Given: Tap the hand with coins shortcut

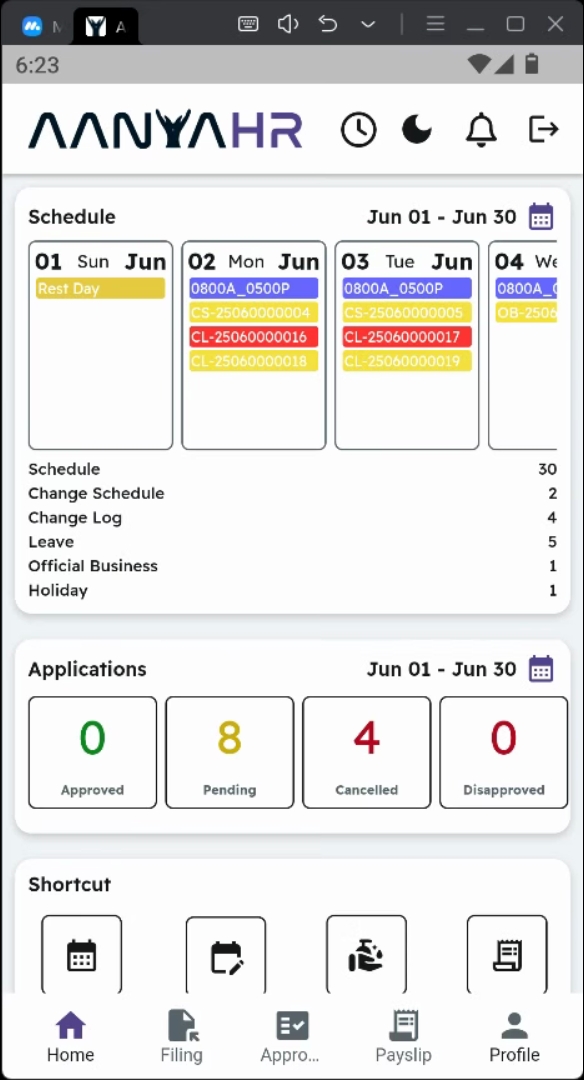Looking at the screenshot, I should coord(366,955).
